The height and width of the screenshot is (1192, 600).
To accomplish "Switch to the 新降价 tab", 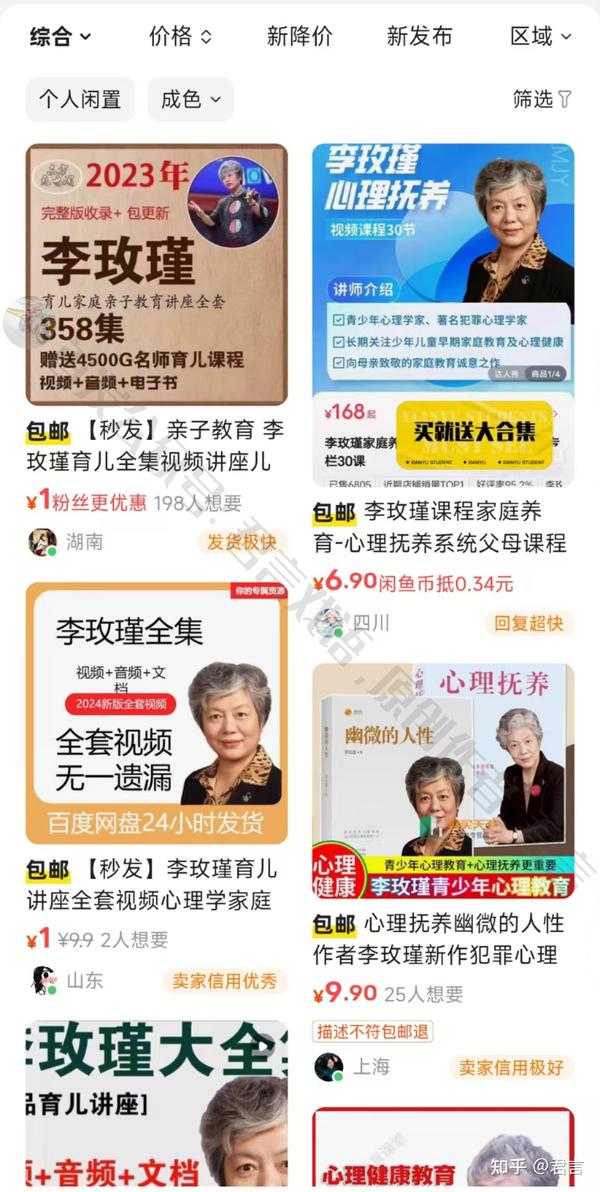I will pyautogui.click(x=300, y=37).
